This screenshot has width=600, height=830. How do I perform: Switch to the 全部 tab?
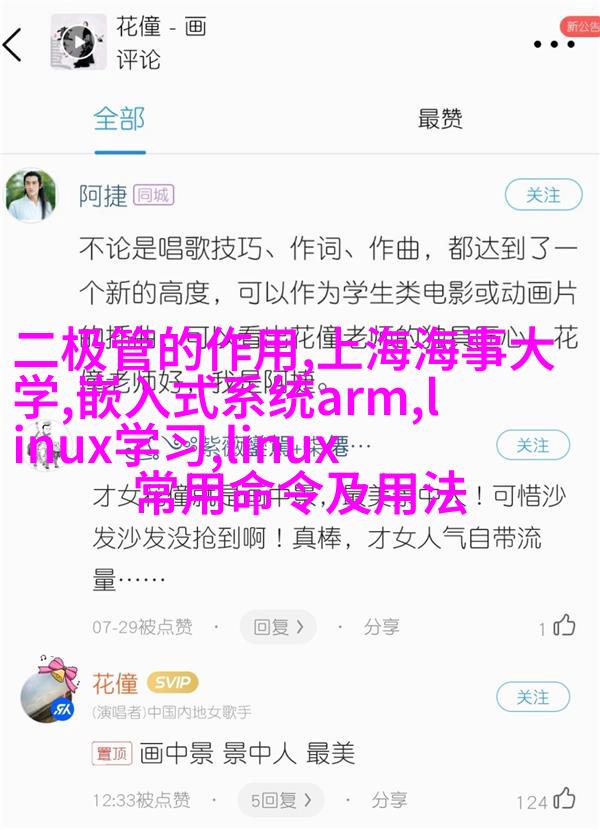(x=119, y=119)
